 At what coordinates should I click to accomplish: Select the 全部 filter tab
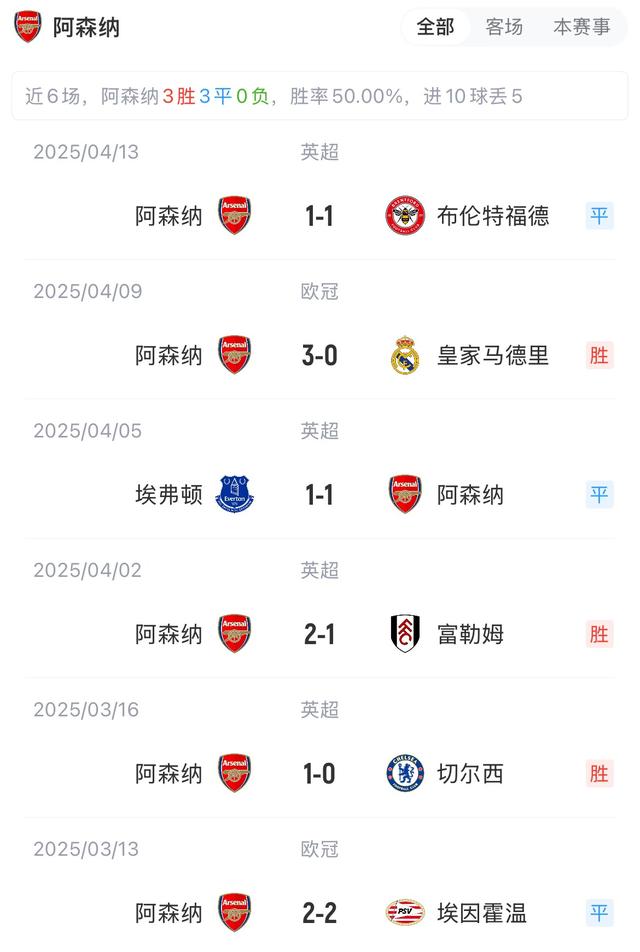tap(435, 27)
